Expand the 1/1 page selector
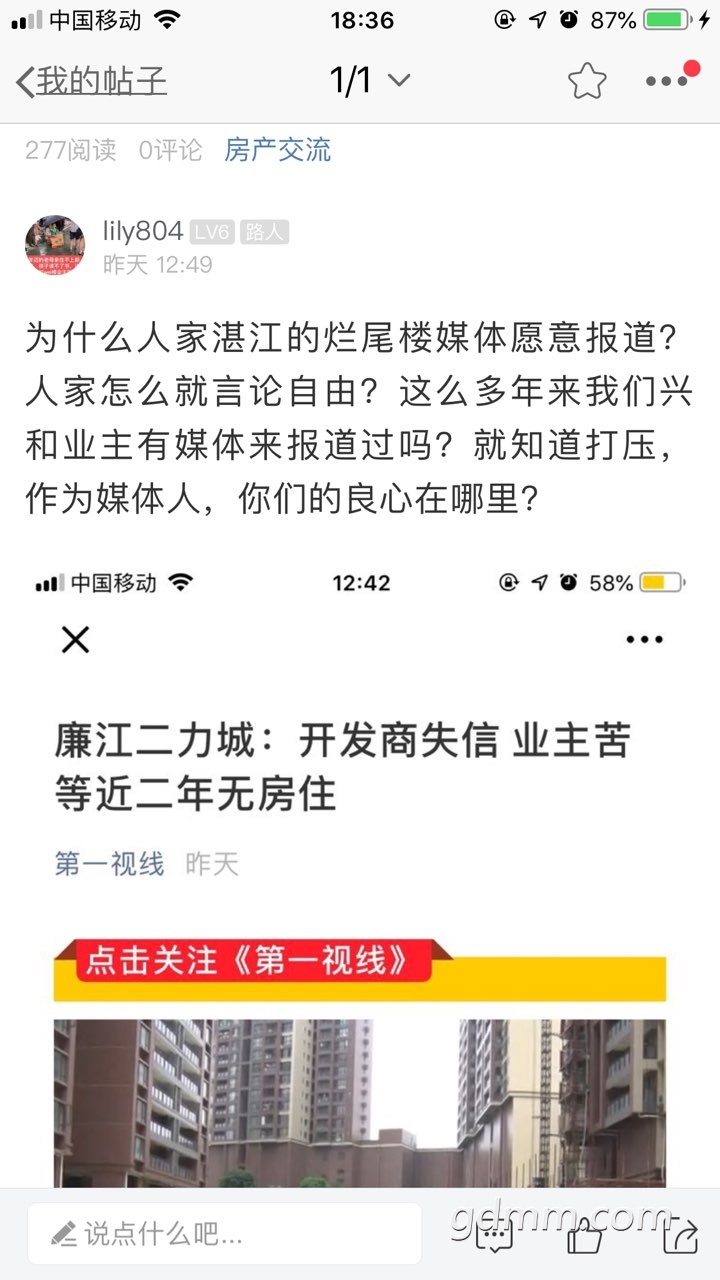The height and width of the screenshot is (1280, 720). 370,81
